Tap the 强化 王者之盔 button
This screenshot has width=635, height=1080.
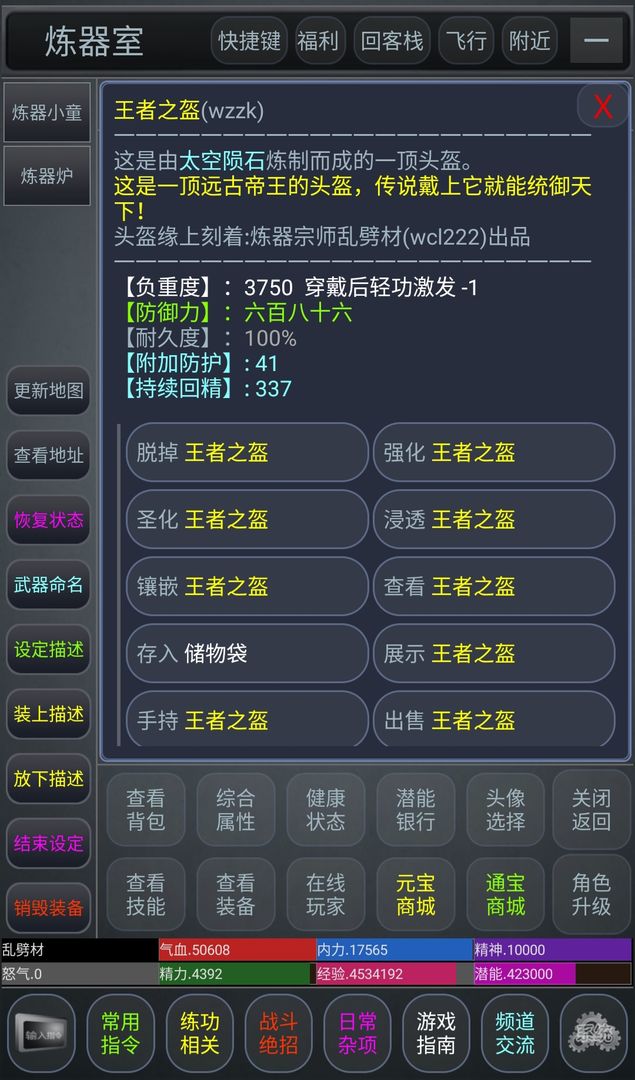coord(494,453)
